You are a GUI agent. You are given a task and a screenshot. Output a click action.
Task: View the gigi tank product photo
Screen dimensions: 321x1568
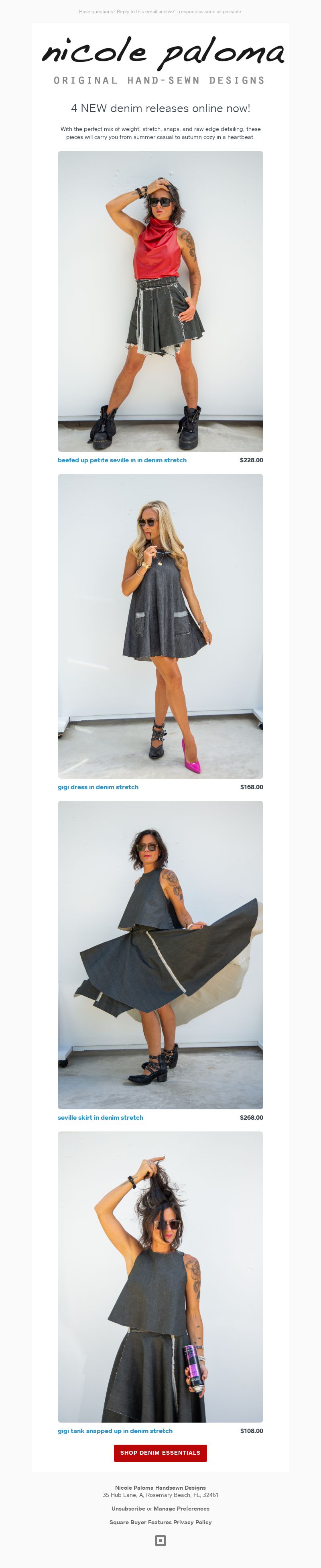(160, 1276)
